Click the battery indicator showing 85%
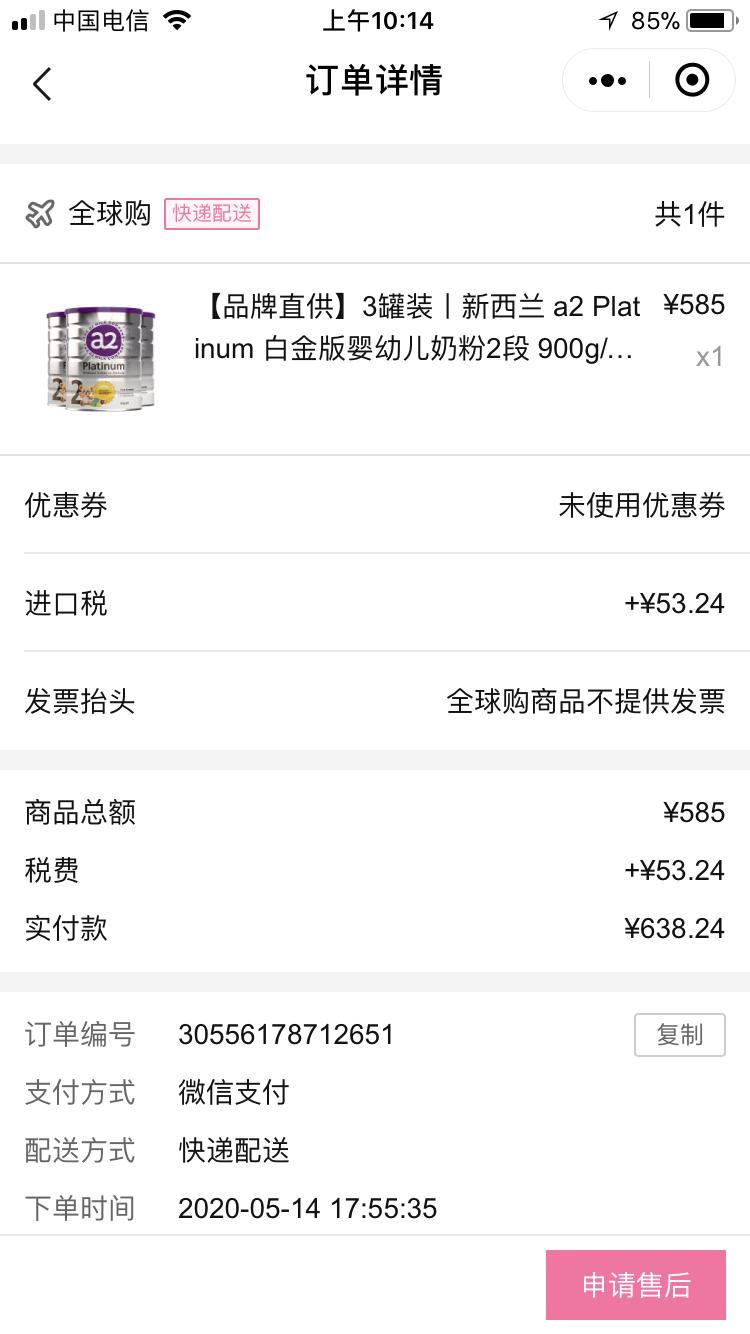Image resolution: width=750 pixels, height=1334 pixels. point(712,18)
